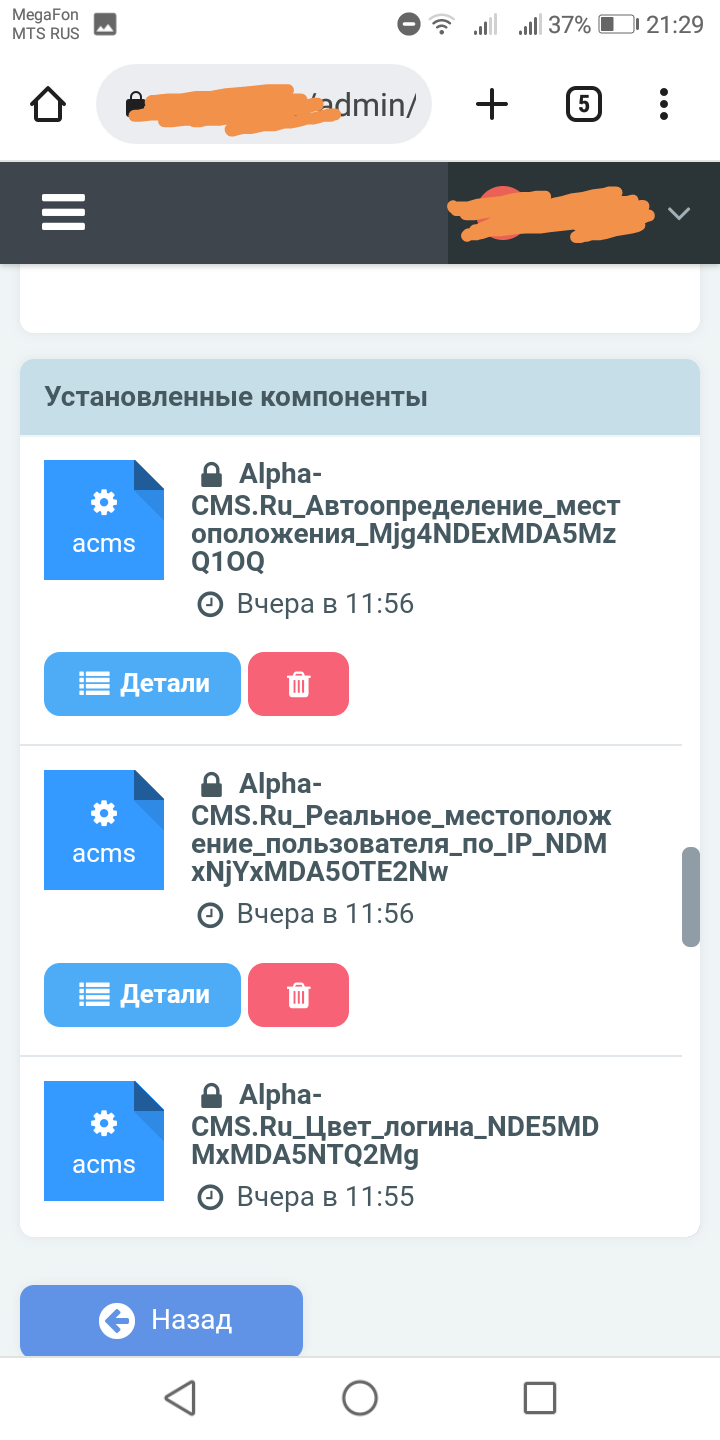This screenshot has height=1440, width=720.
Task: Go to the browser home page
Action: coord(48,104)
